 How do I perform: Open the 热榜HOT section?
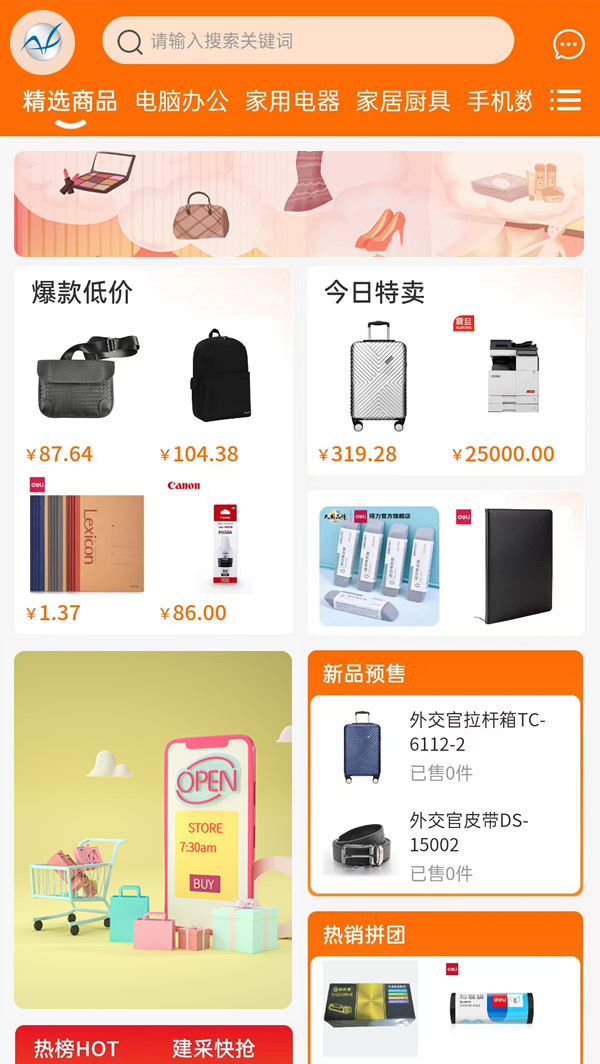click(x=77, y=1048)
